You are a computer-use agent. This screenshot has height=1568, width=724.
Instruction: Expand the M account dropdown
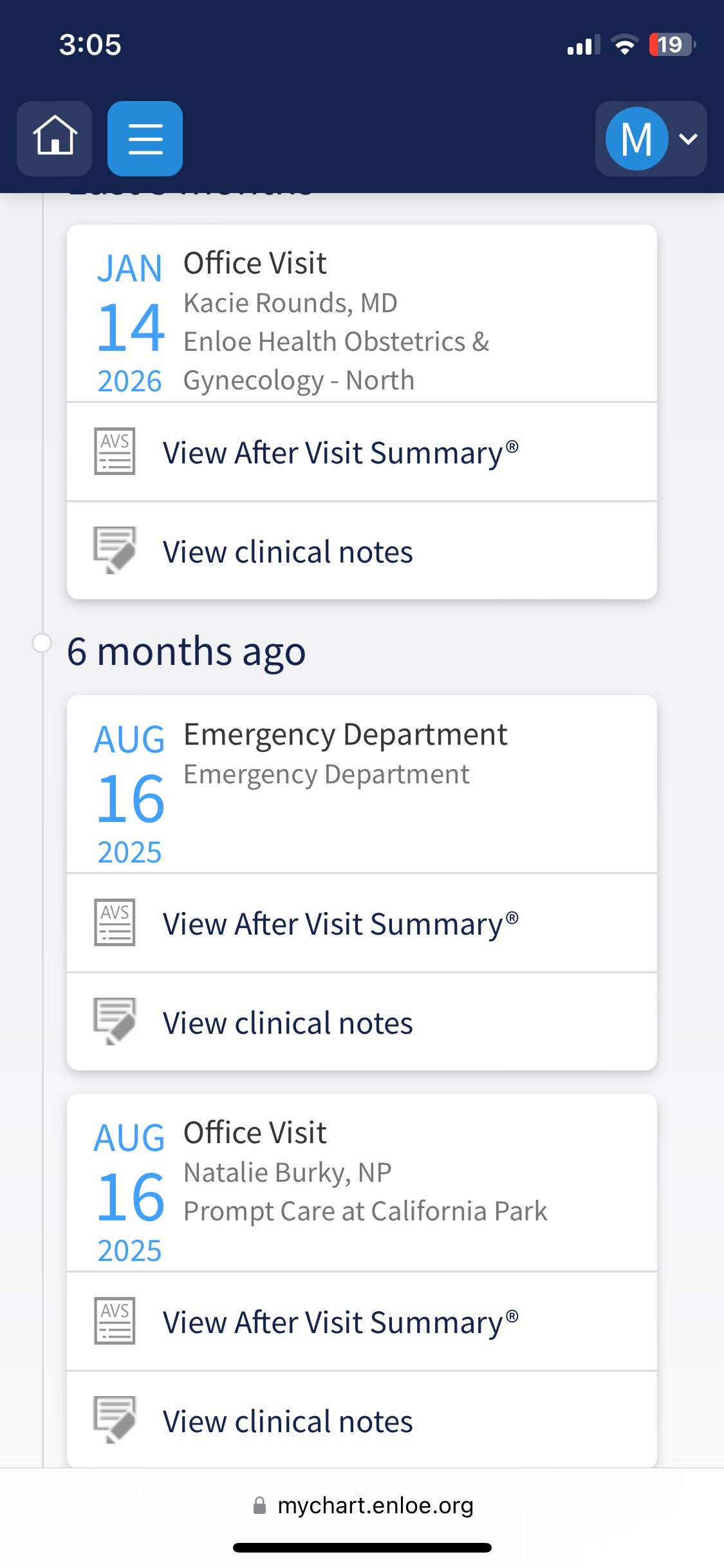click(651, 138)
